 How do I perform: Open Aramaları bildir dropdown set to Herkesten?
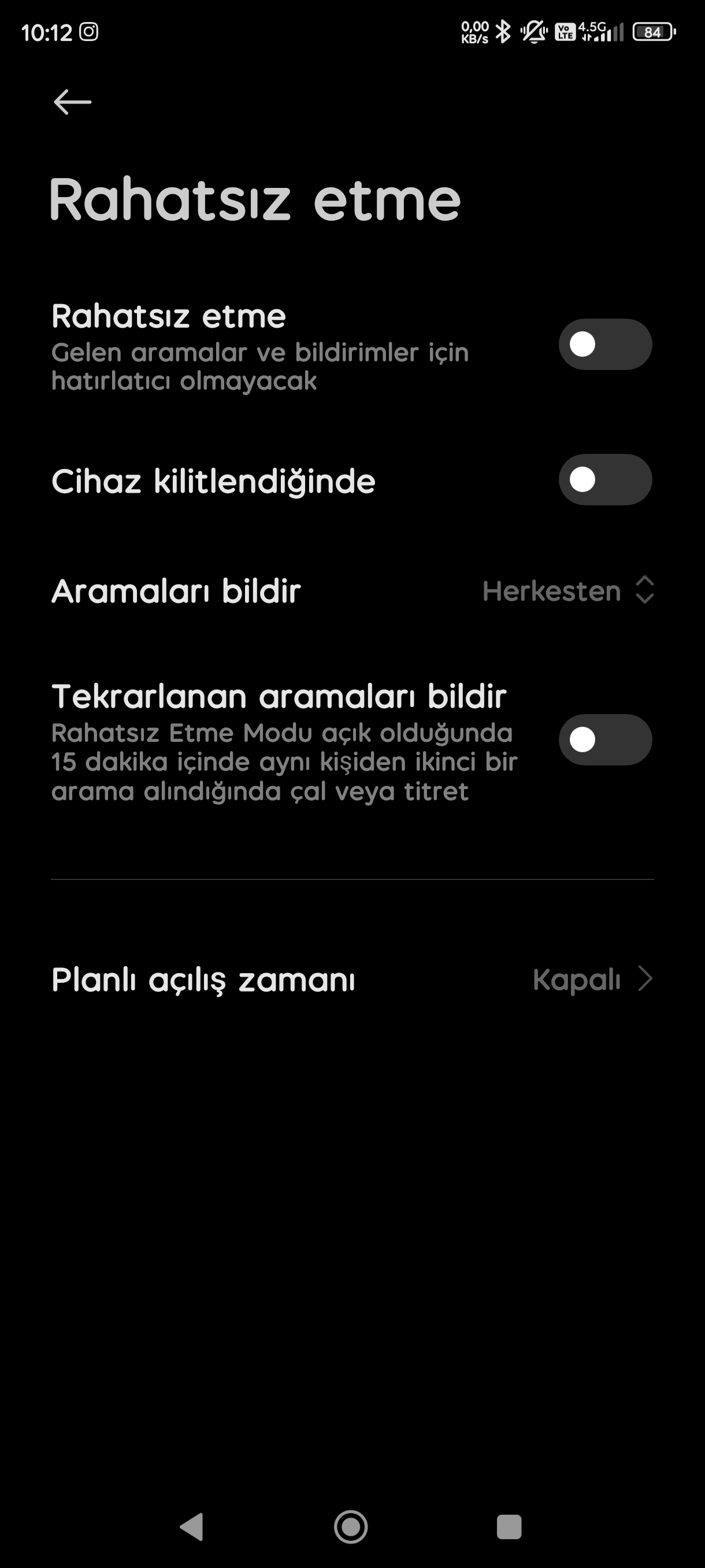[x=567, y=591]
